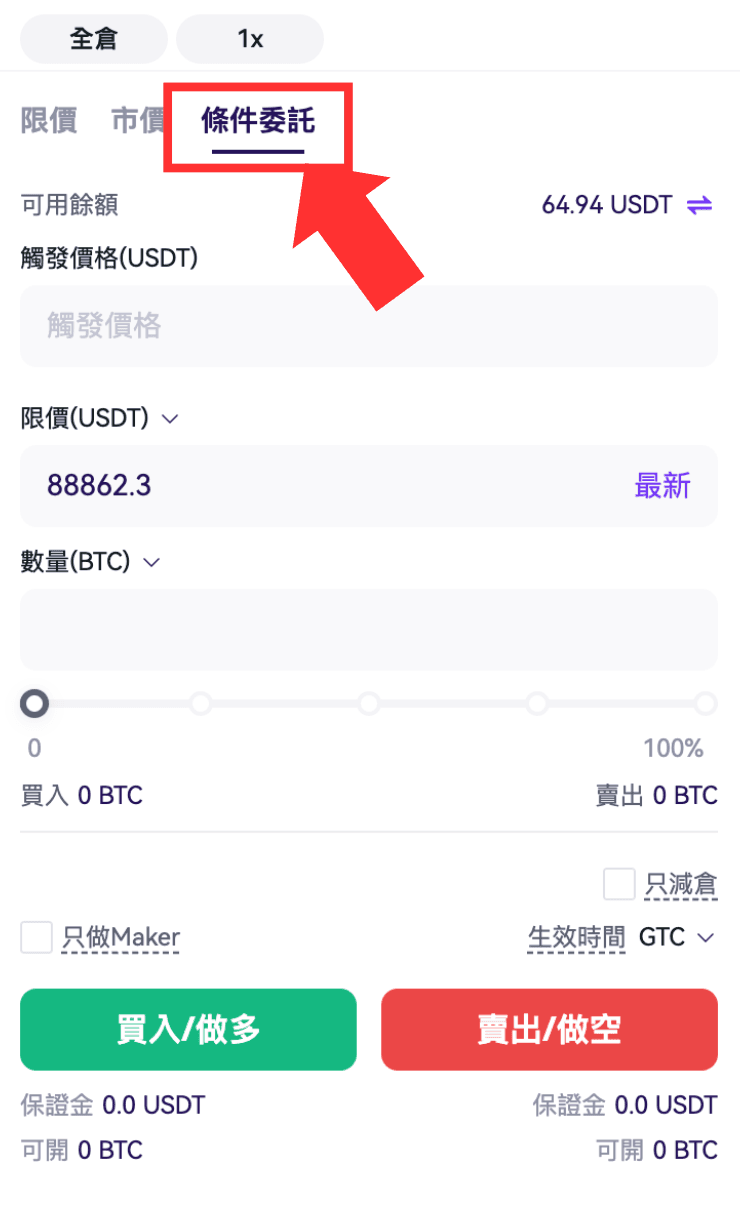Screen dimensions: 740x1212
Task: Check the 只減倉 checkbox
Action: coord(619,884)
